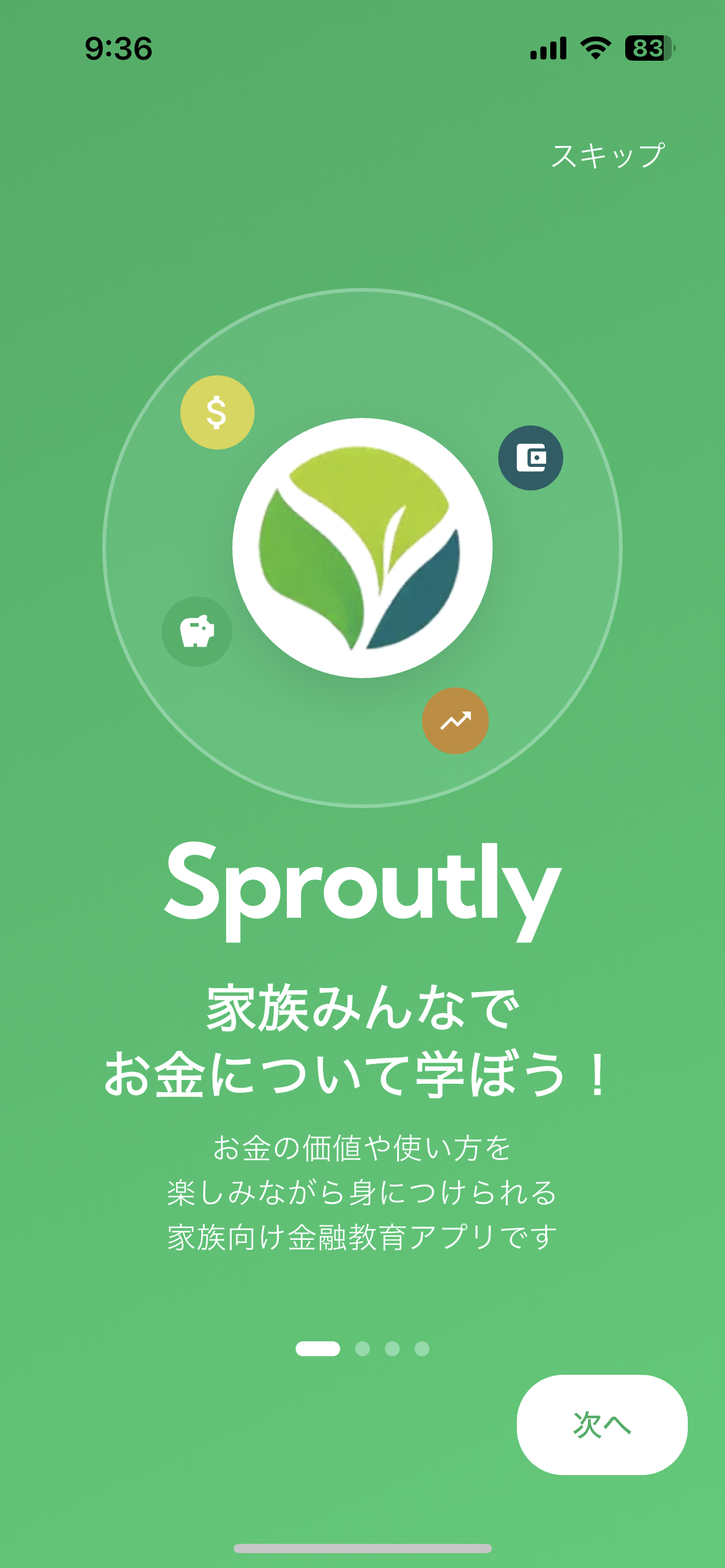
Task: Tap the Sproutly title text
Action: (x=362, y=888)
